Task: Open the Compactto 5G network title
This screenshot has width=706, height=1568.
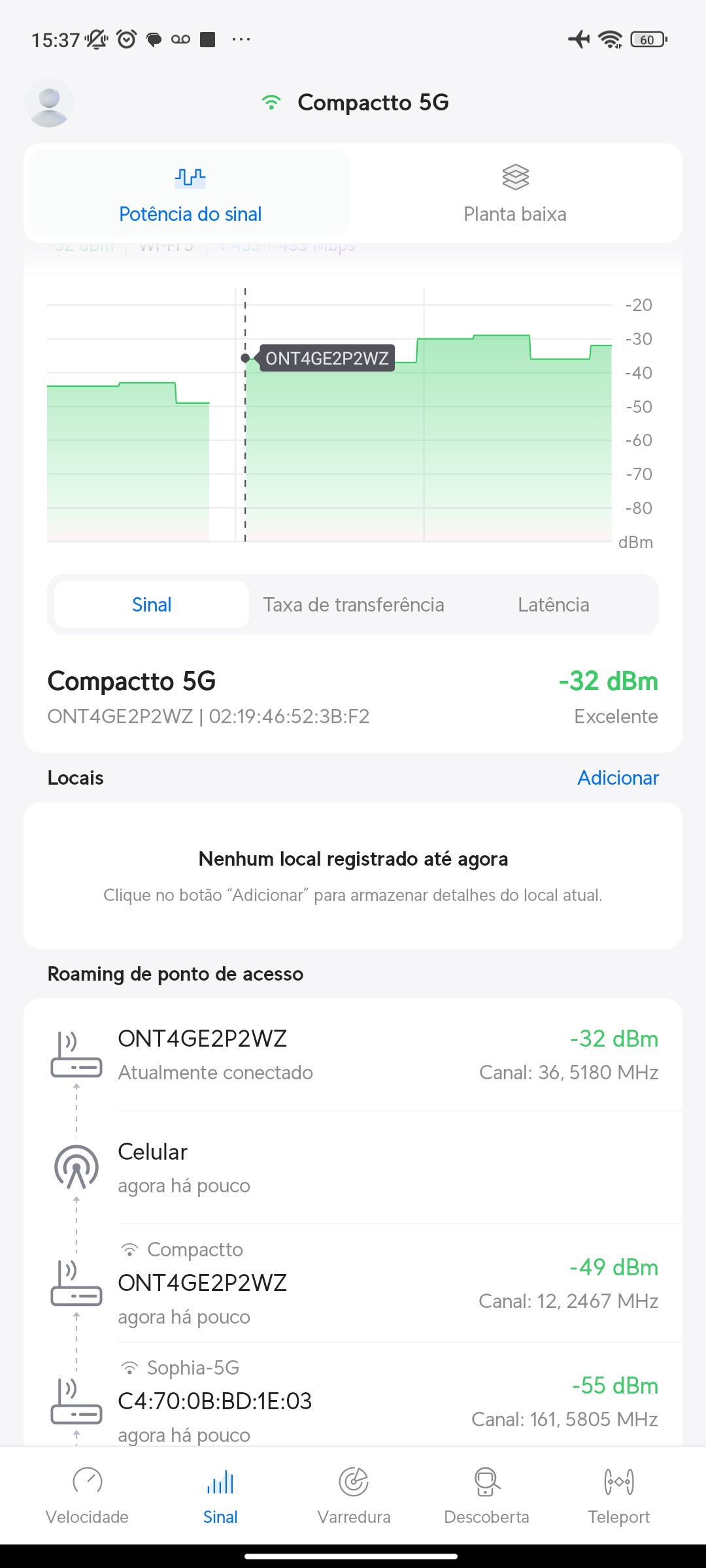Action: click(373, 103)
